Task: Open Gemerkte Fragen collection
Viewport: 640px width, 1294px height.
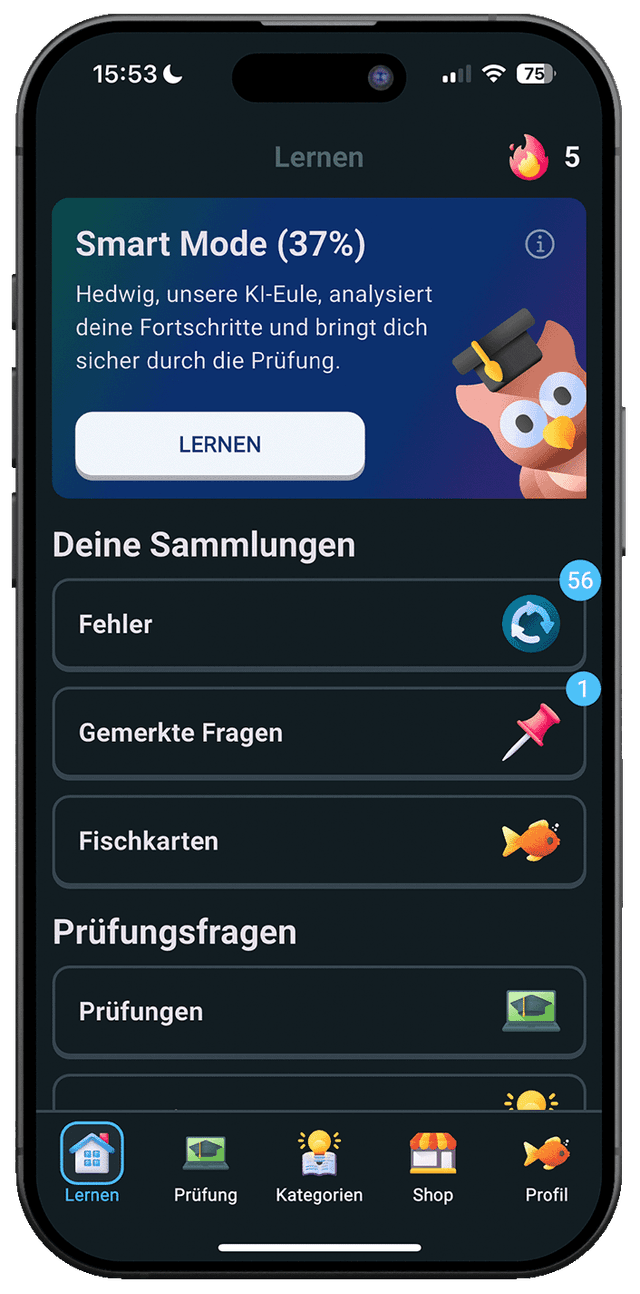Action: click(319, 733)
